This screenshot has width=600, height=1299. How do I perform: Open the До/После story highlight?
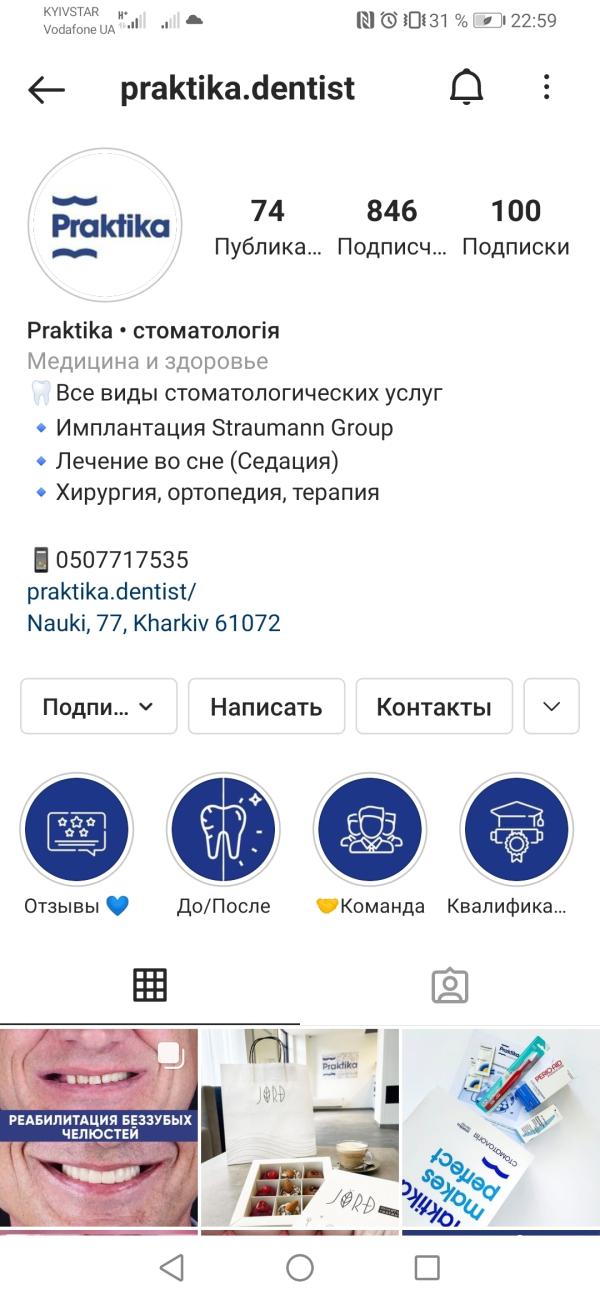tap(223, 830)
